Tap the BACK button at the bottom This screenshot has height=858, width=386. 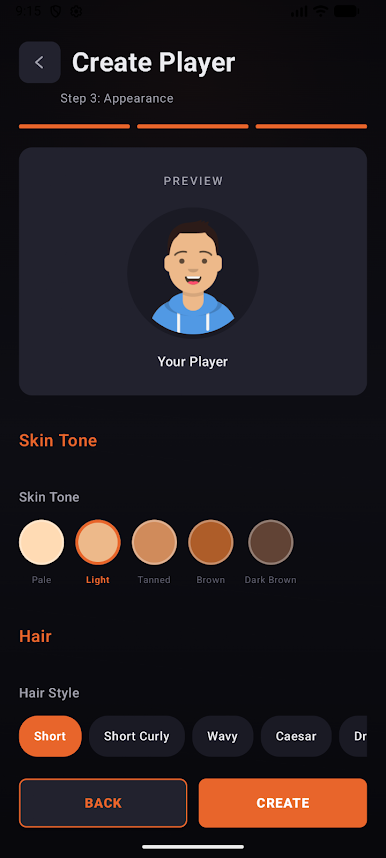coord(103,803)
